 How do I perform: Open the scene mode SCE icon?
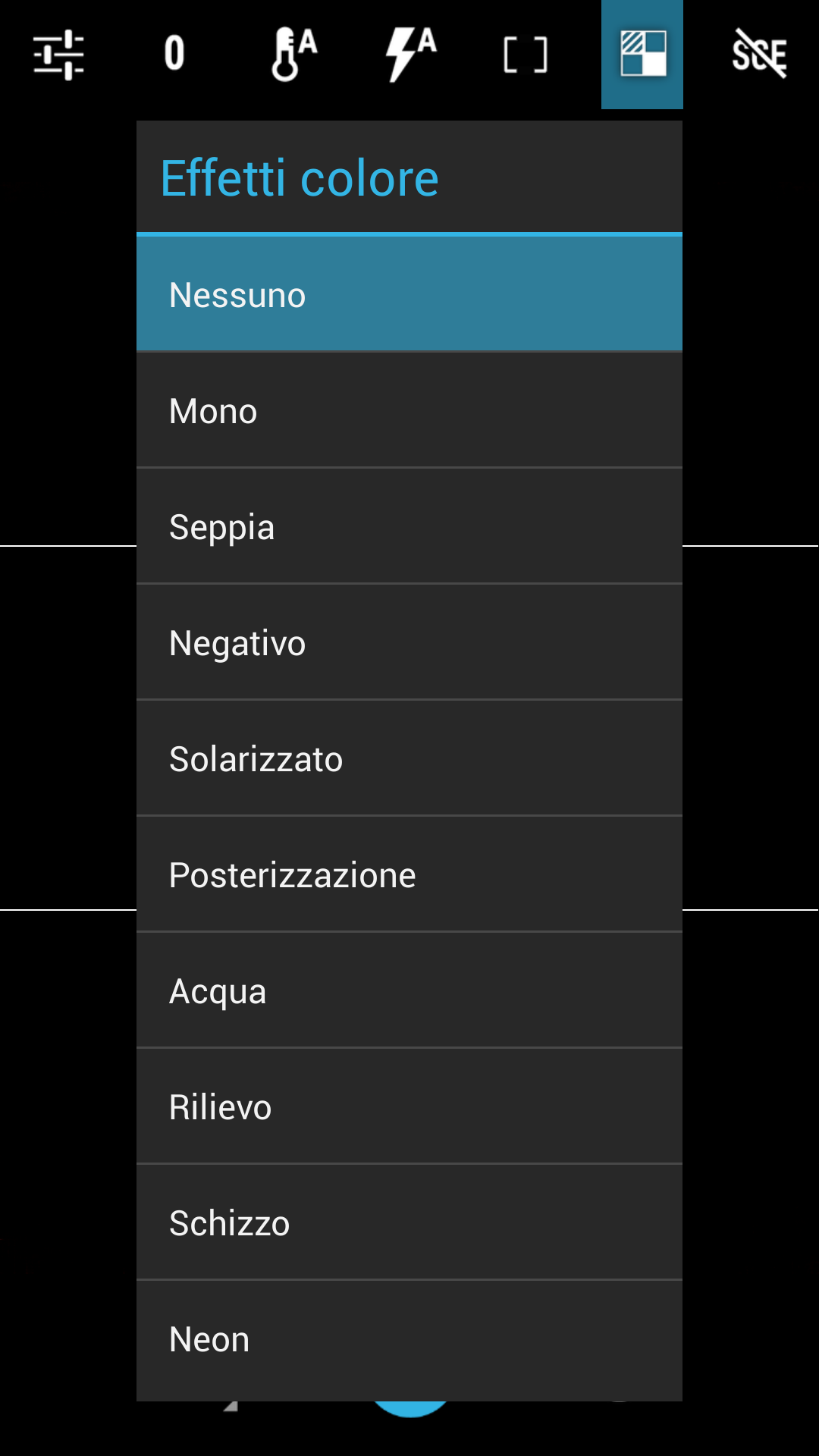pos(759,55)
